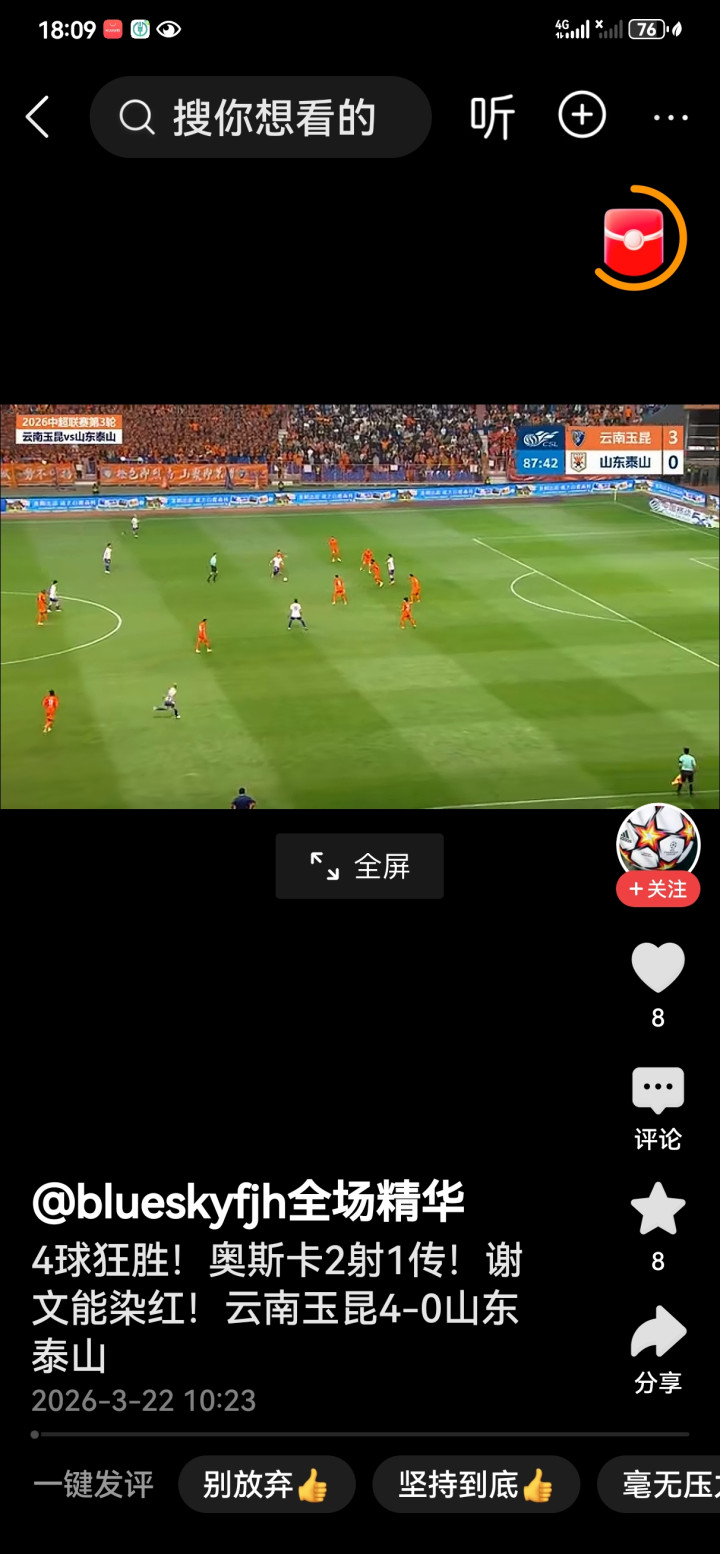
Task: Seek using the video progress bar
Action: point(360,1434)
